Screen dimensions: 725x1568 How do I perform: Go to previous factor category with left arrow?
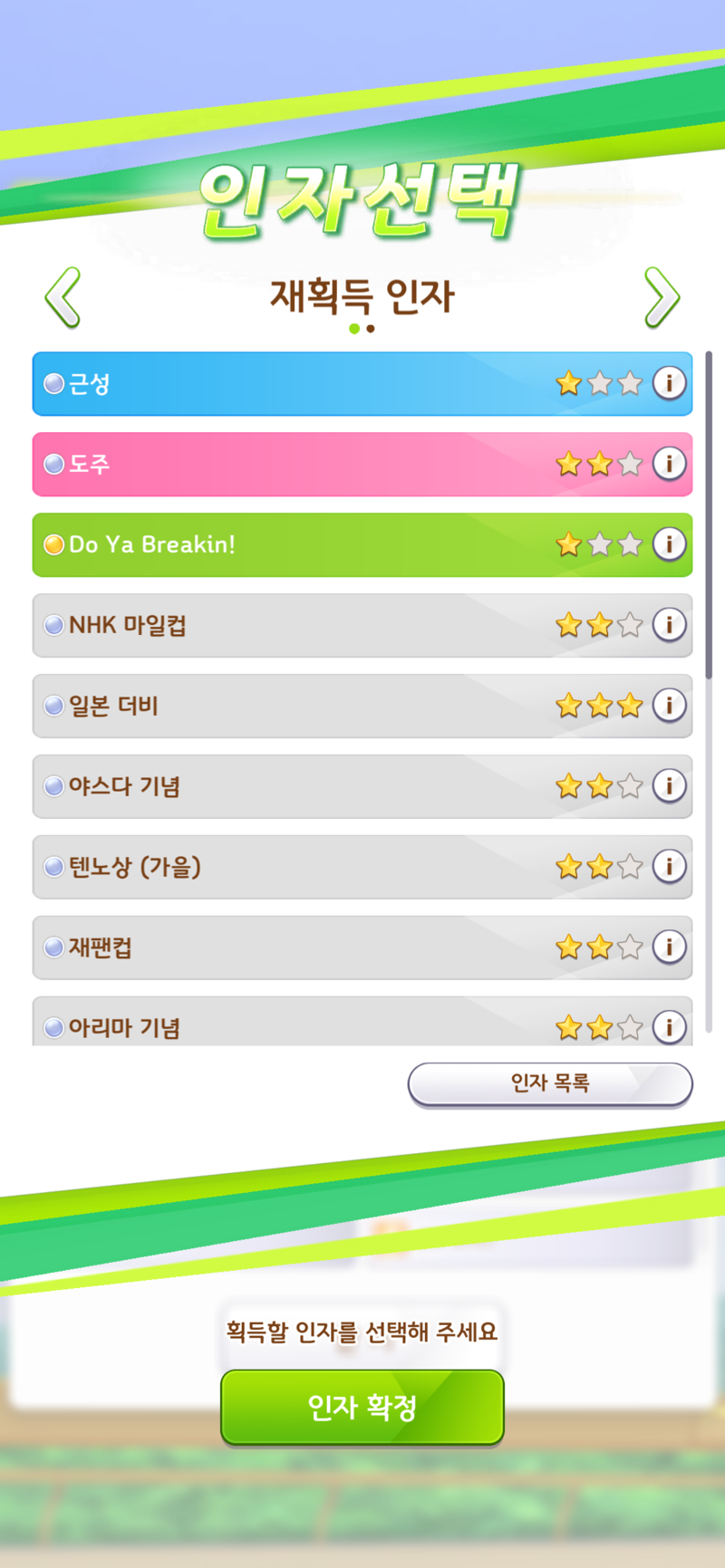[63, 297]
